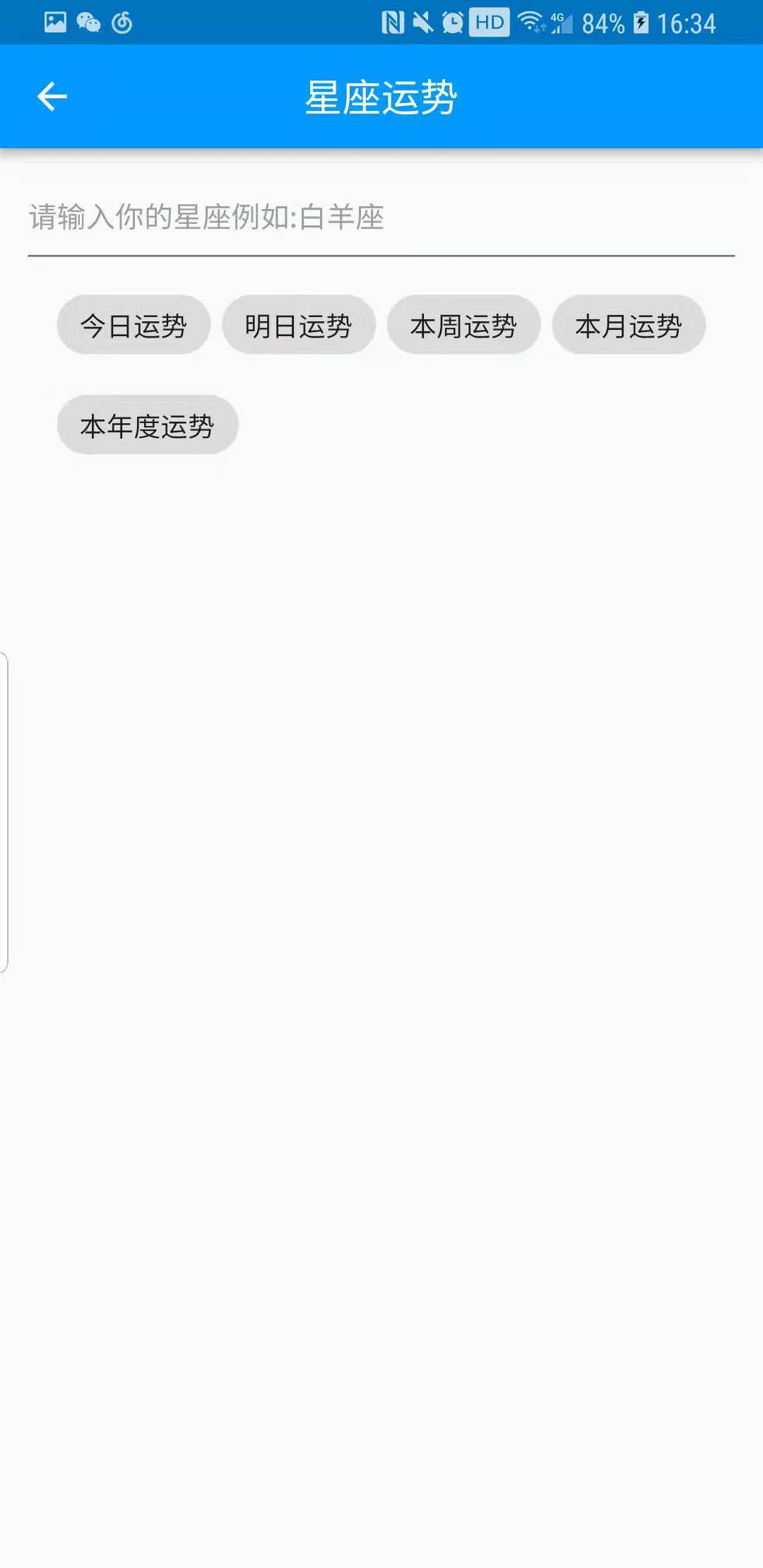Focus the zodiac sign input field
This screenshot has height=1568, width=763.
pos(381,218)
